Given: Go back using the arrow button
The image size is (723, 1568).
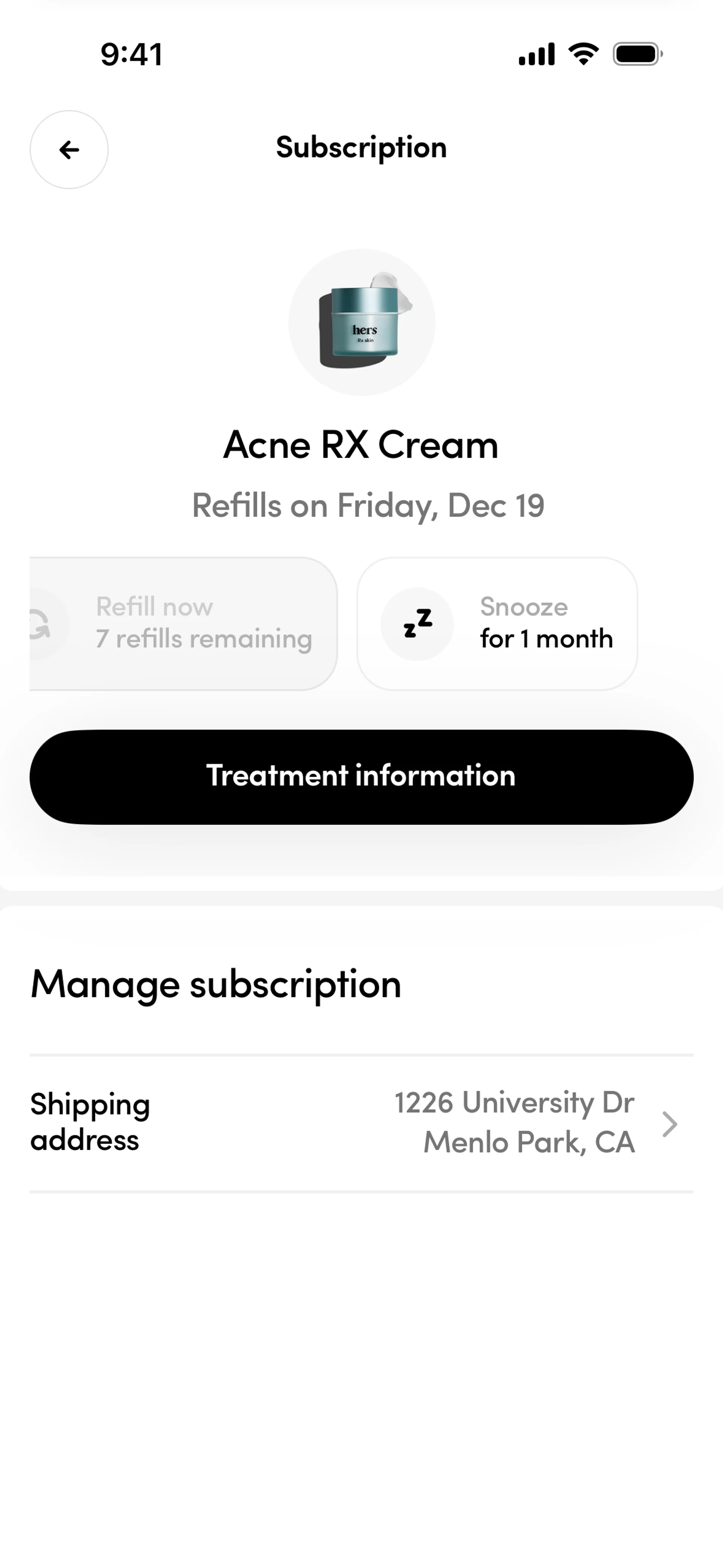Looking at the screenshot, I should click(x=69, y=150).
